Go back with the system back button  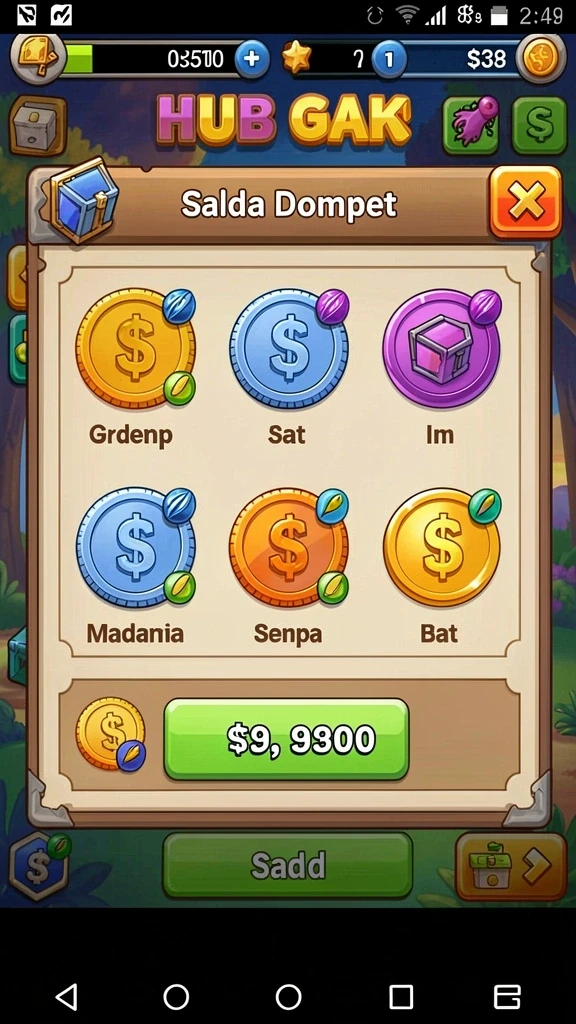(x=66, y=997)
